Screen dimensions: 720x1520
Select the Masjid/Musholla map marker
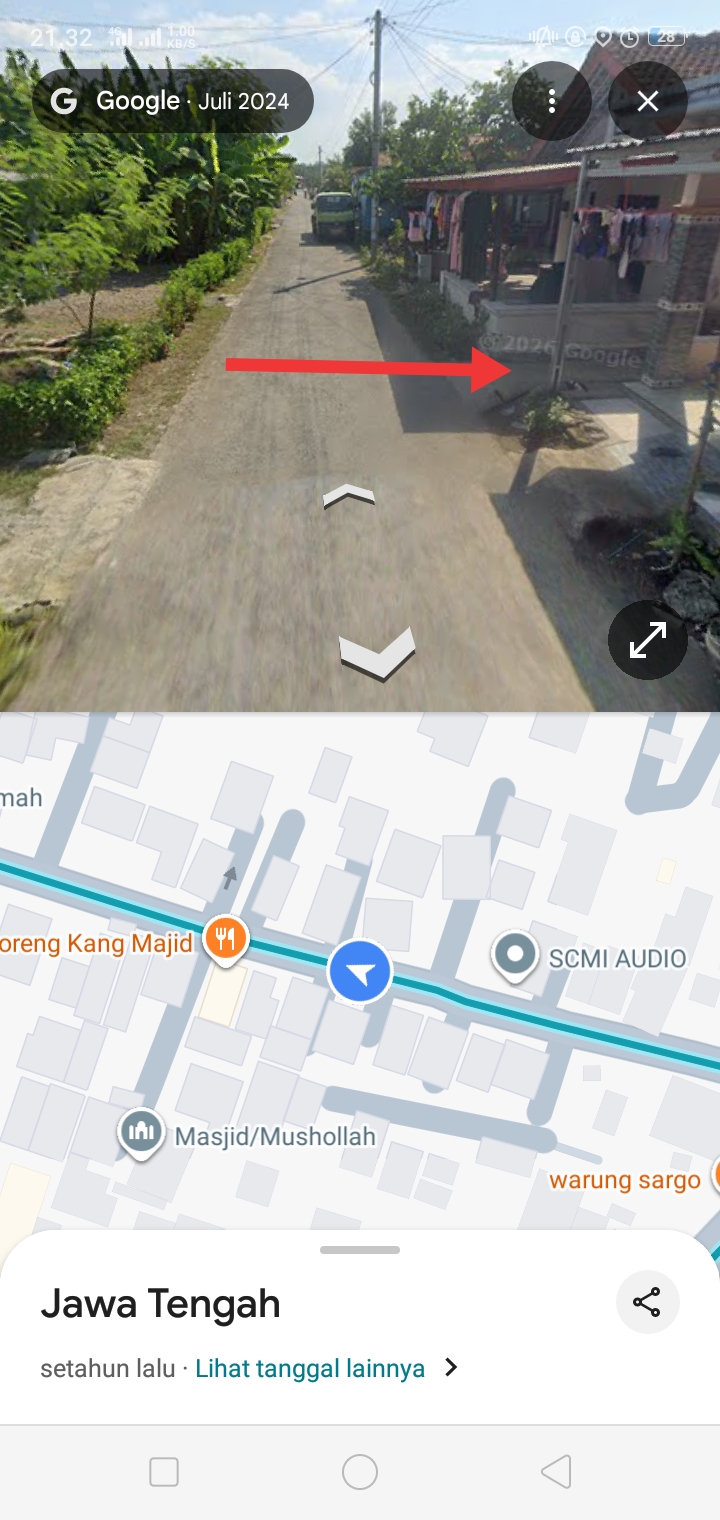tap(141, 1134)
